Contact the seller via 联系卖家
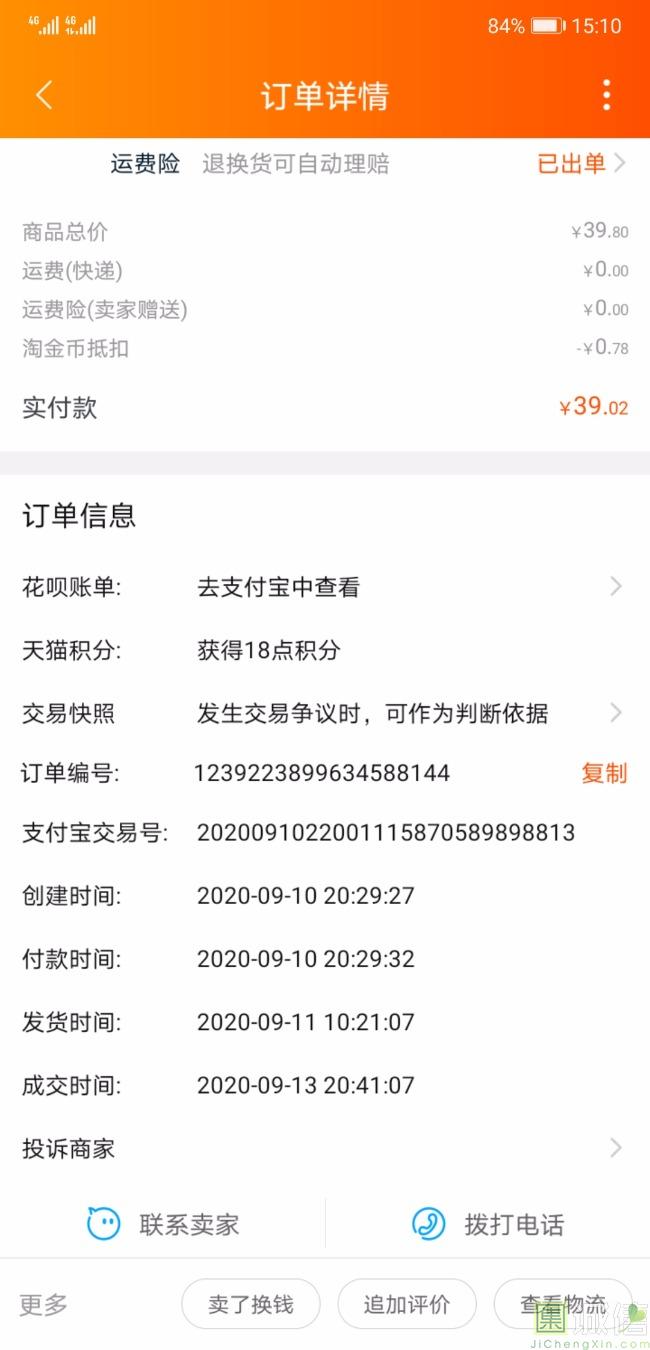Viewport: 650px width, 1350px height. [x=163, y=1224]
